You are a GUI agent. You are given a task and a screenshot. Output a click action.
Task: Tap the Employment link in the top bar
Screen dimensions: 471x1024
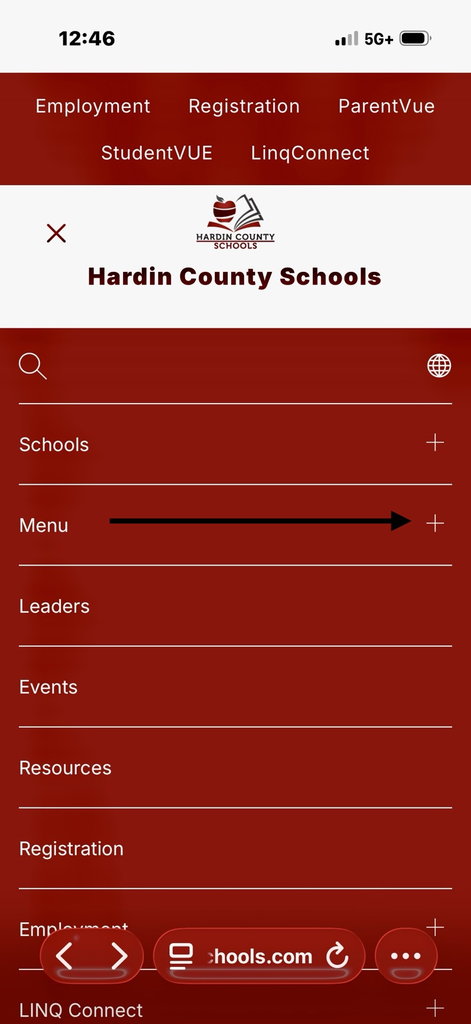point(93,106)
